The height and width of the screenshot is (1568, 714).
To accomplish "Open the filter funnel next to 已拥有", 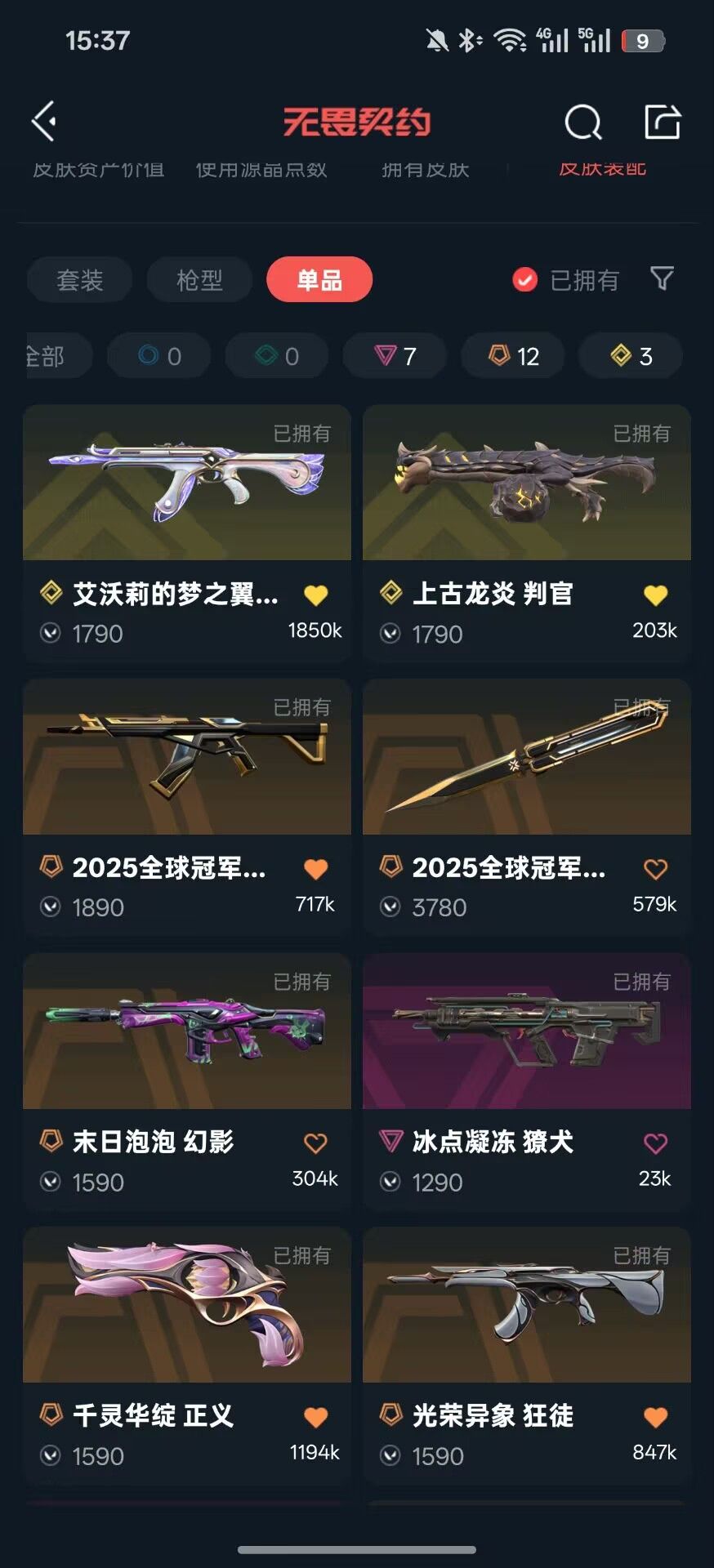I will pyautogui.click(x=662, y=280).
